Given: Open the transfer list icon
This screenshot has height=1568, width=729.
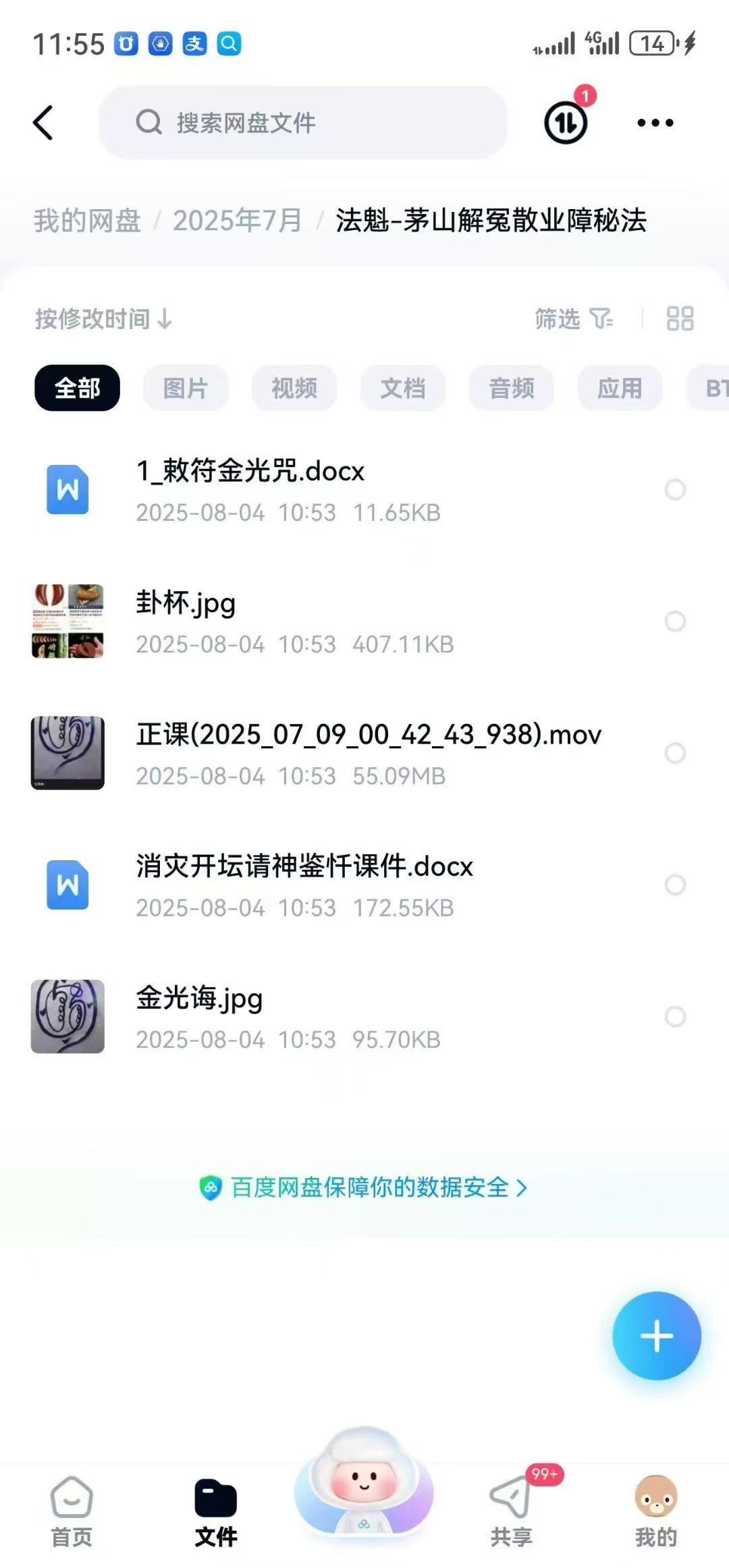Looking at the screenshot, I should pos(566,123).
